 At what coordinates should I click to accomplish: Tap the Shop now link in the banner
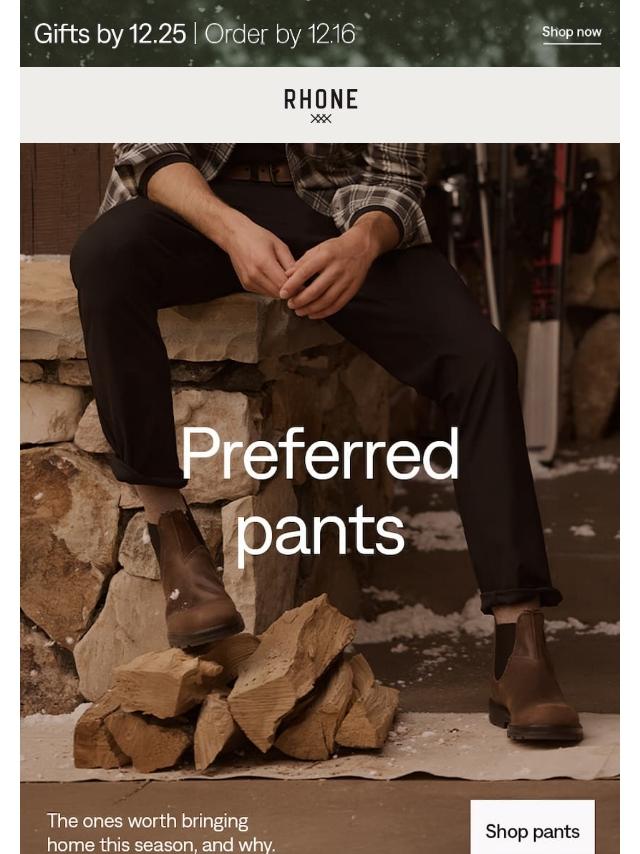pyautogui.click(x=571, y=32)
